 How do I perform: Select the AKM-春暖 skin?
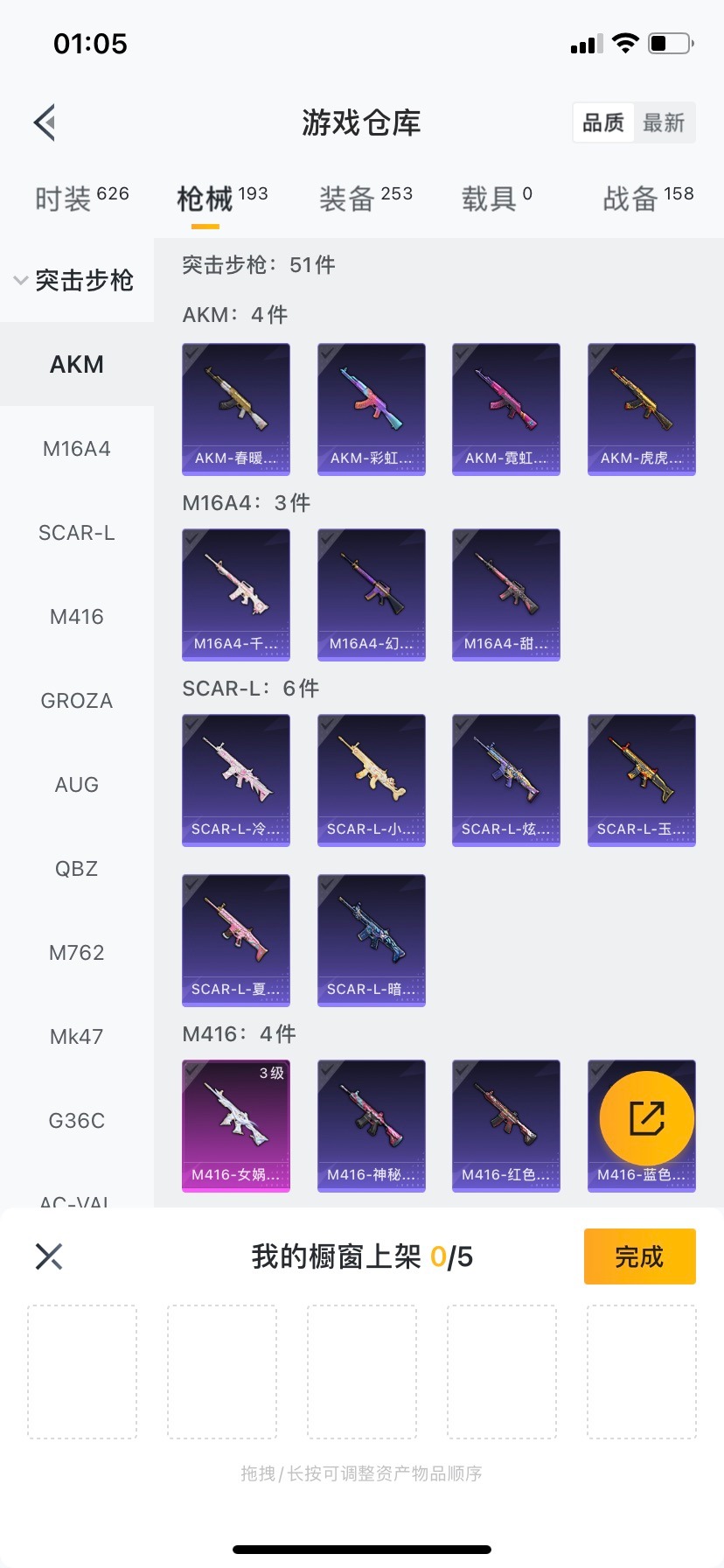(x=236, y=409)
